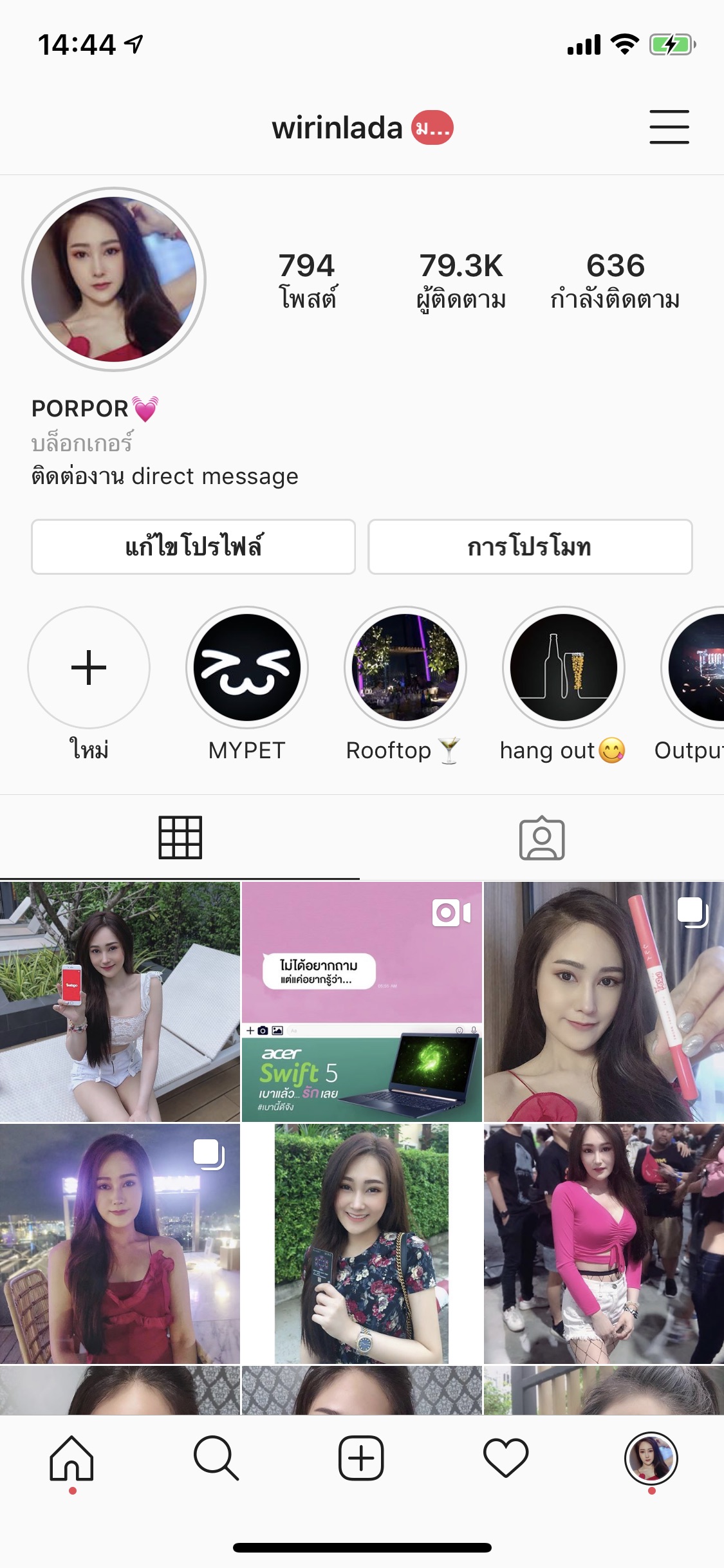
Task: Open the hang out highlight
Action: point(564,667)
